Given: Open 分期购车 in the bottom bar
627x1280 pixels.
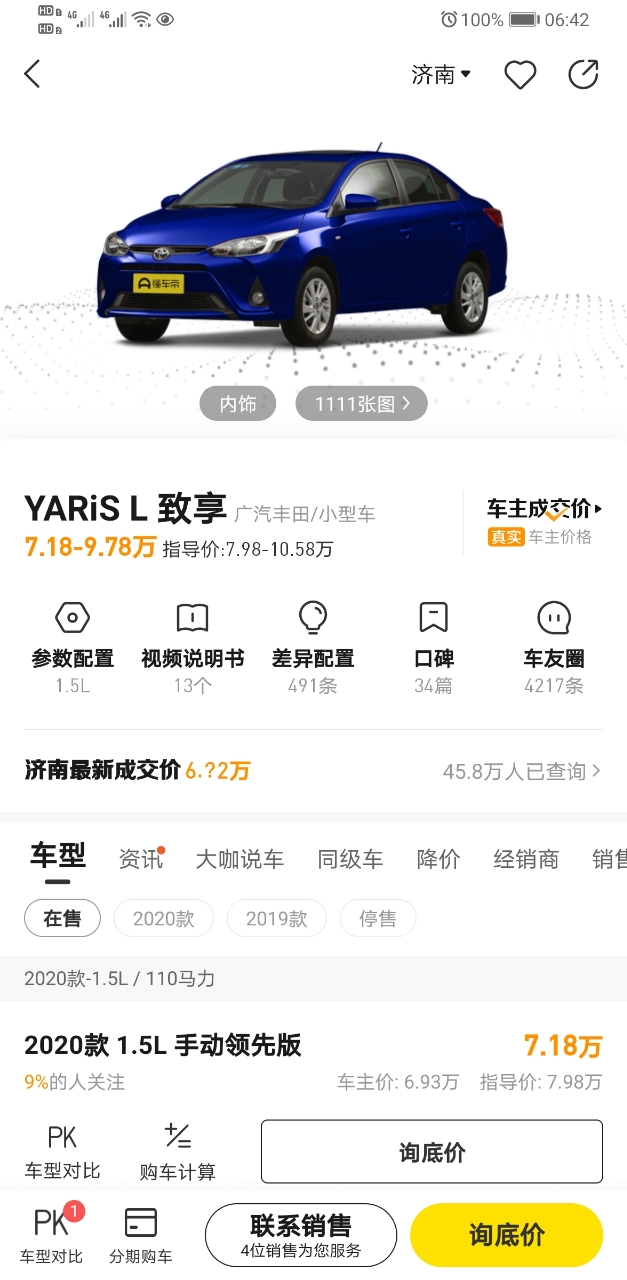Looking at the screenshot, I should (x=141, y=1236).
